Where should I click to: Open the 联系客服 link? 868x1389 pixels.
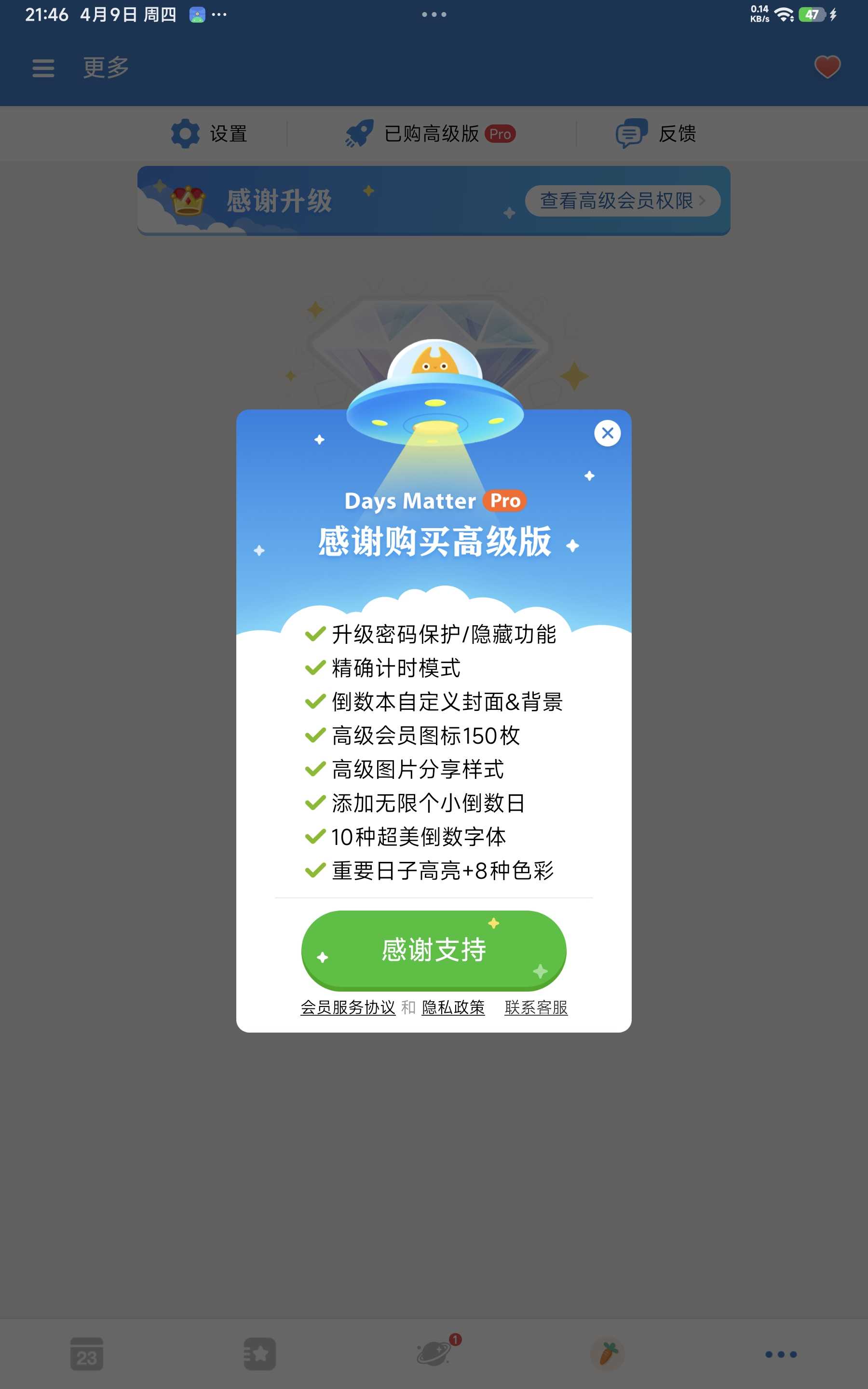536,1007
